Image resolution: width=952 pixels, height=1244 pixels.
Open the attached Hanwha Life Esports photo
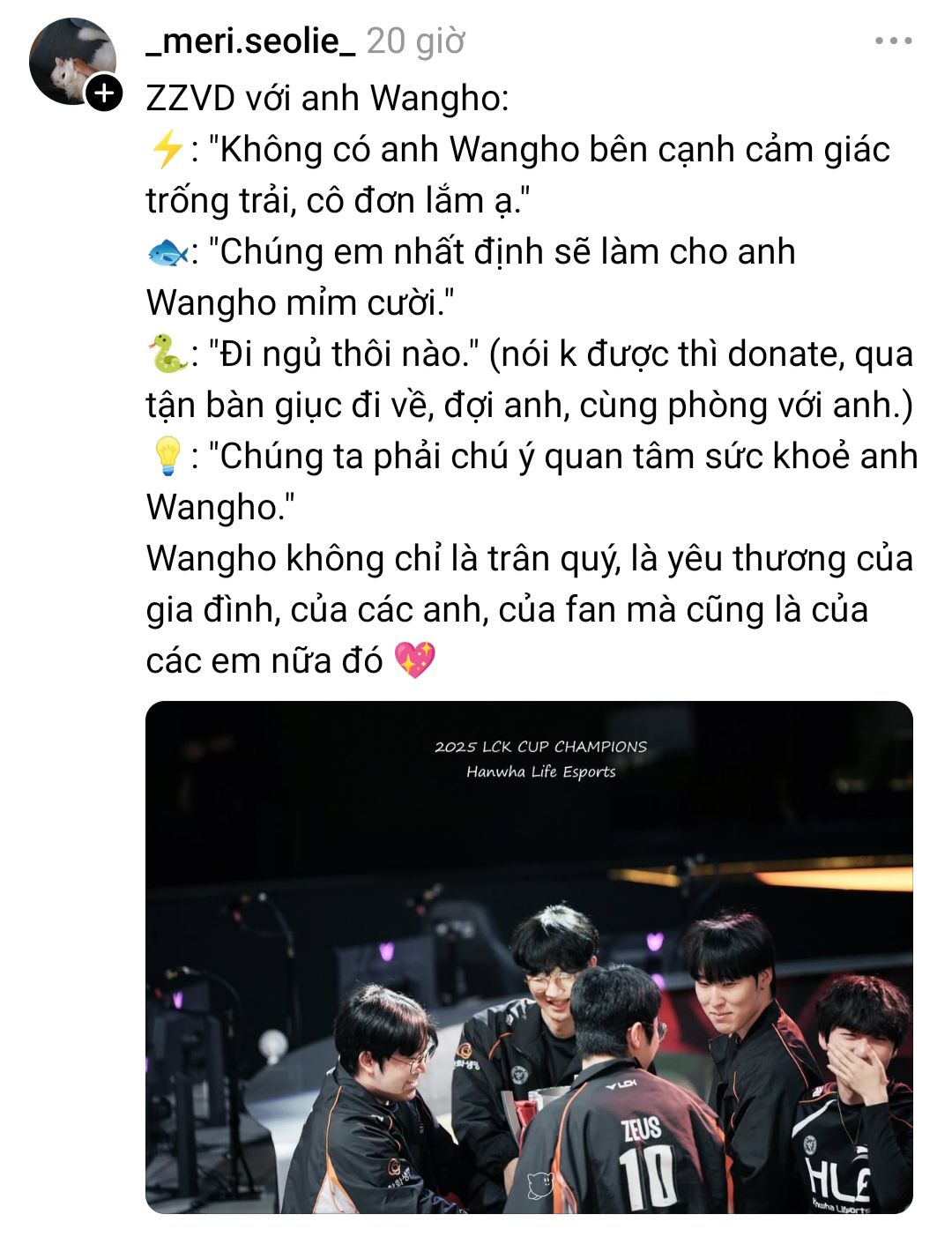(x=529, y=957)
